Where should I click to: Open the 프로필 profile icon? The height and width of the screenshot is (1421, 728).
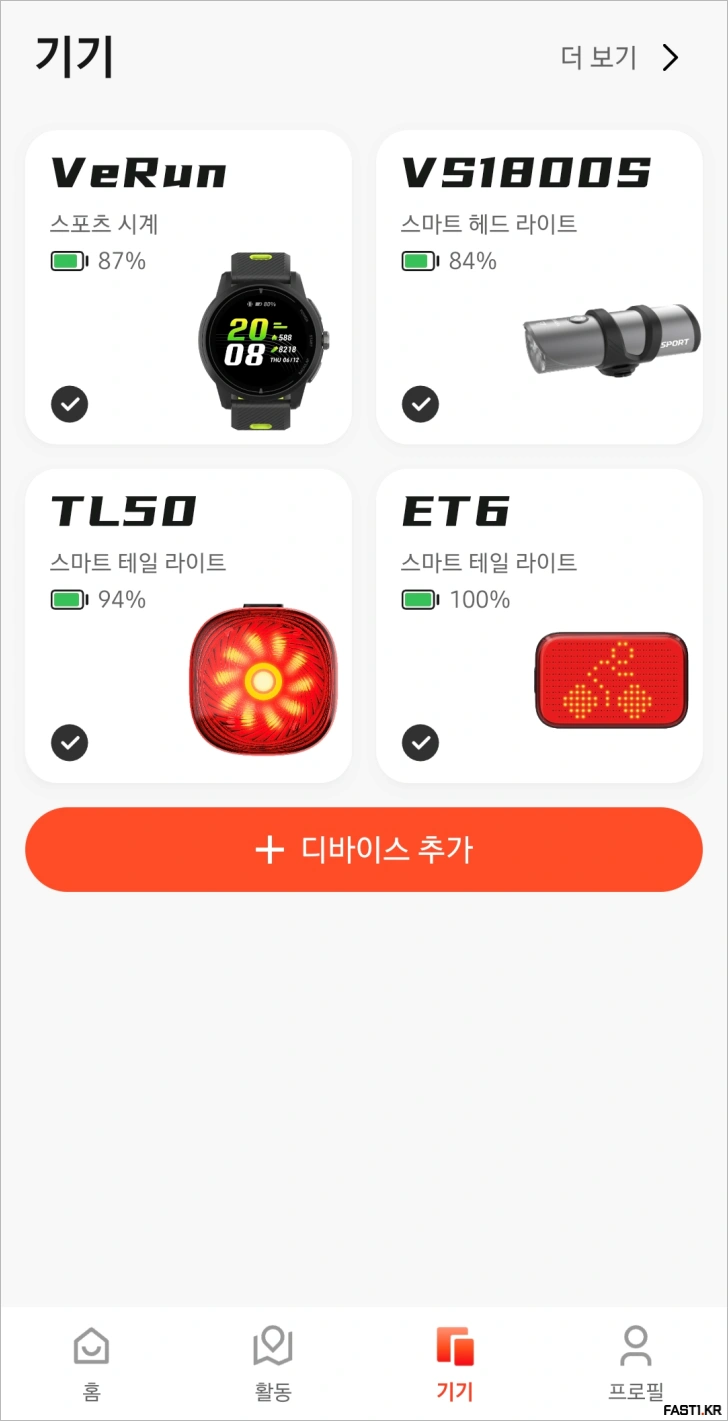coord(637,1347)
